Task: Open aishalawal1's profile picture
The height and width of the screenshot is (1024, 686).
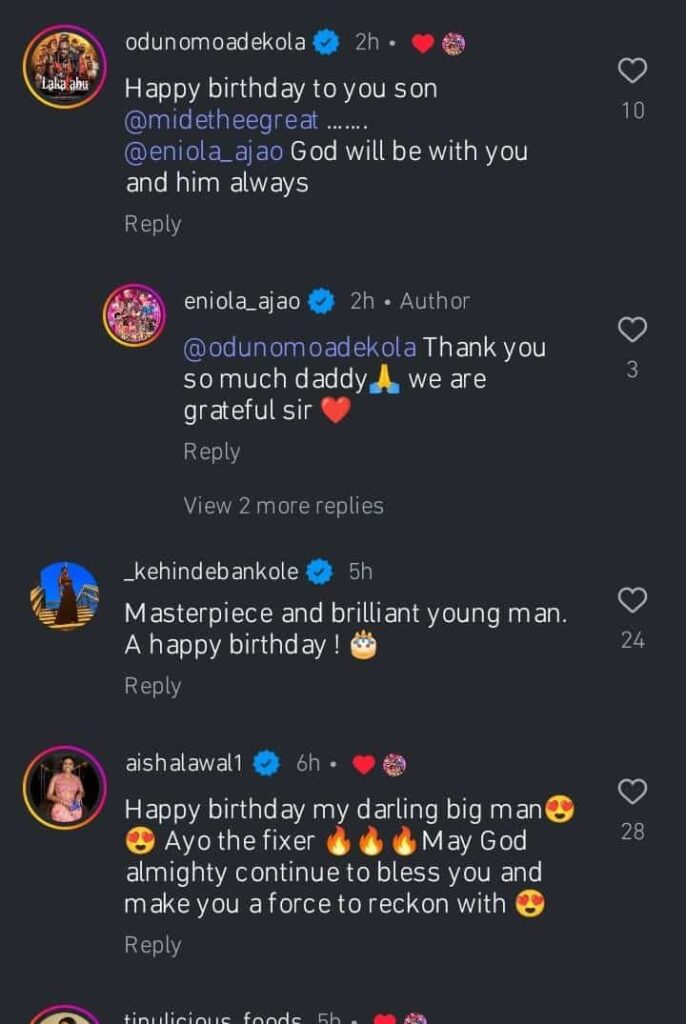Action: tap(65, 787)
